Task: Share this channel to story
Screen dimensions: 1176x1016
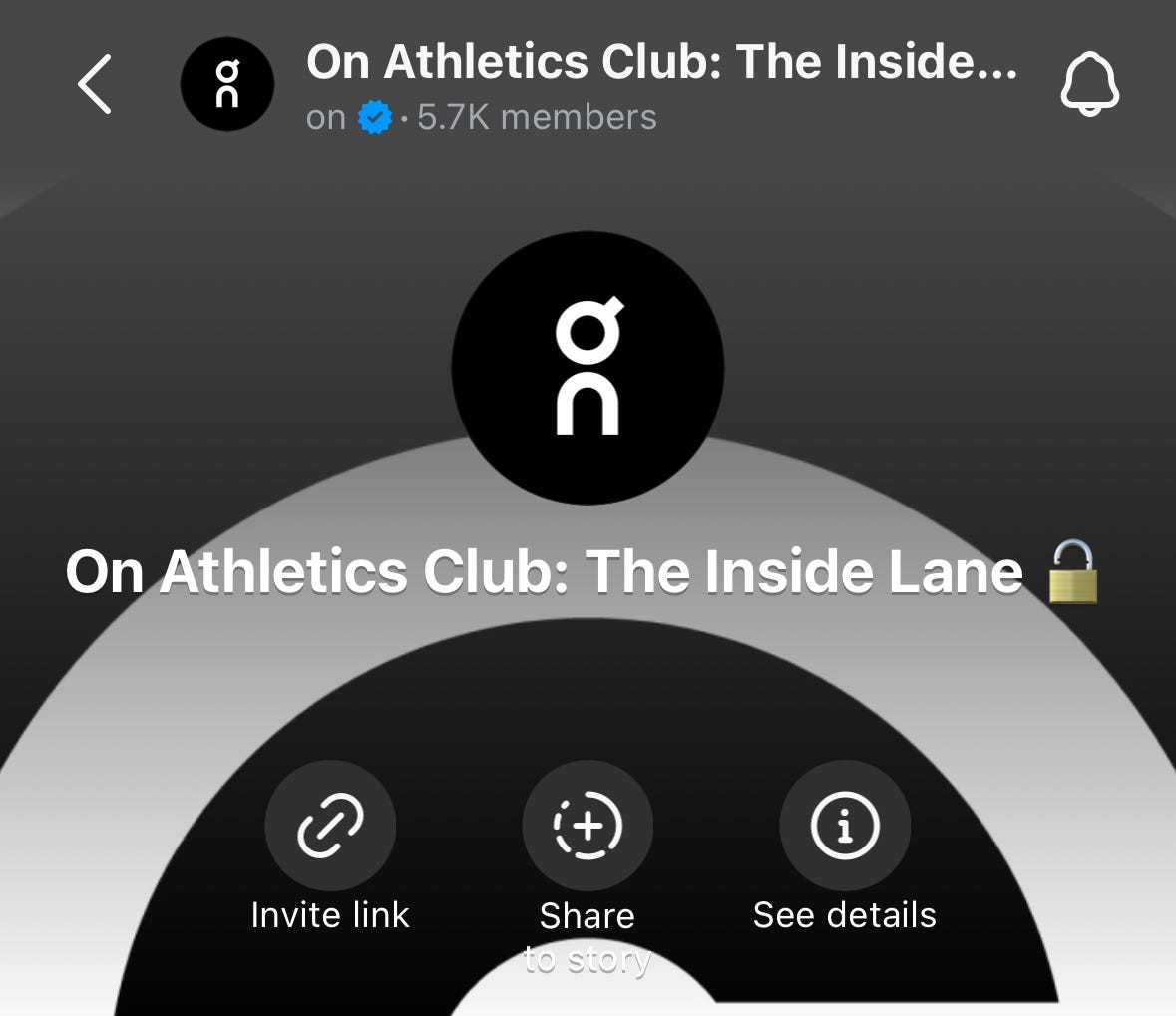Action: tap(588, 826)
